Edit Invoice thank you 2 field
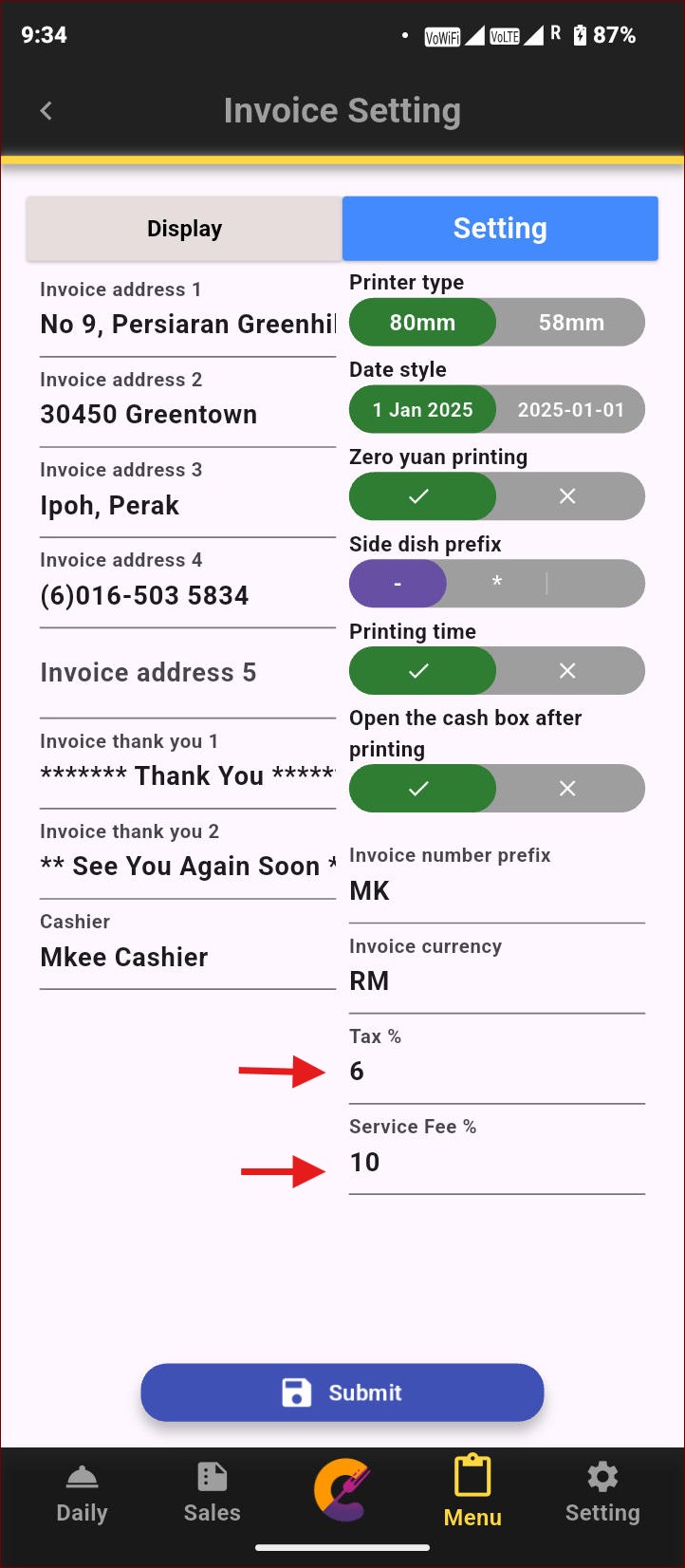 click(187, 866)
